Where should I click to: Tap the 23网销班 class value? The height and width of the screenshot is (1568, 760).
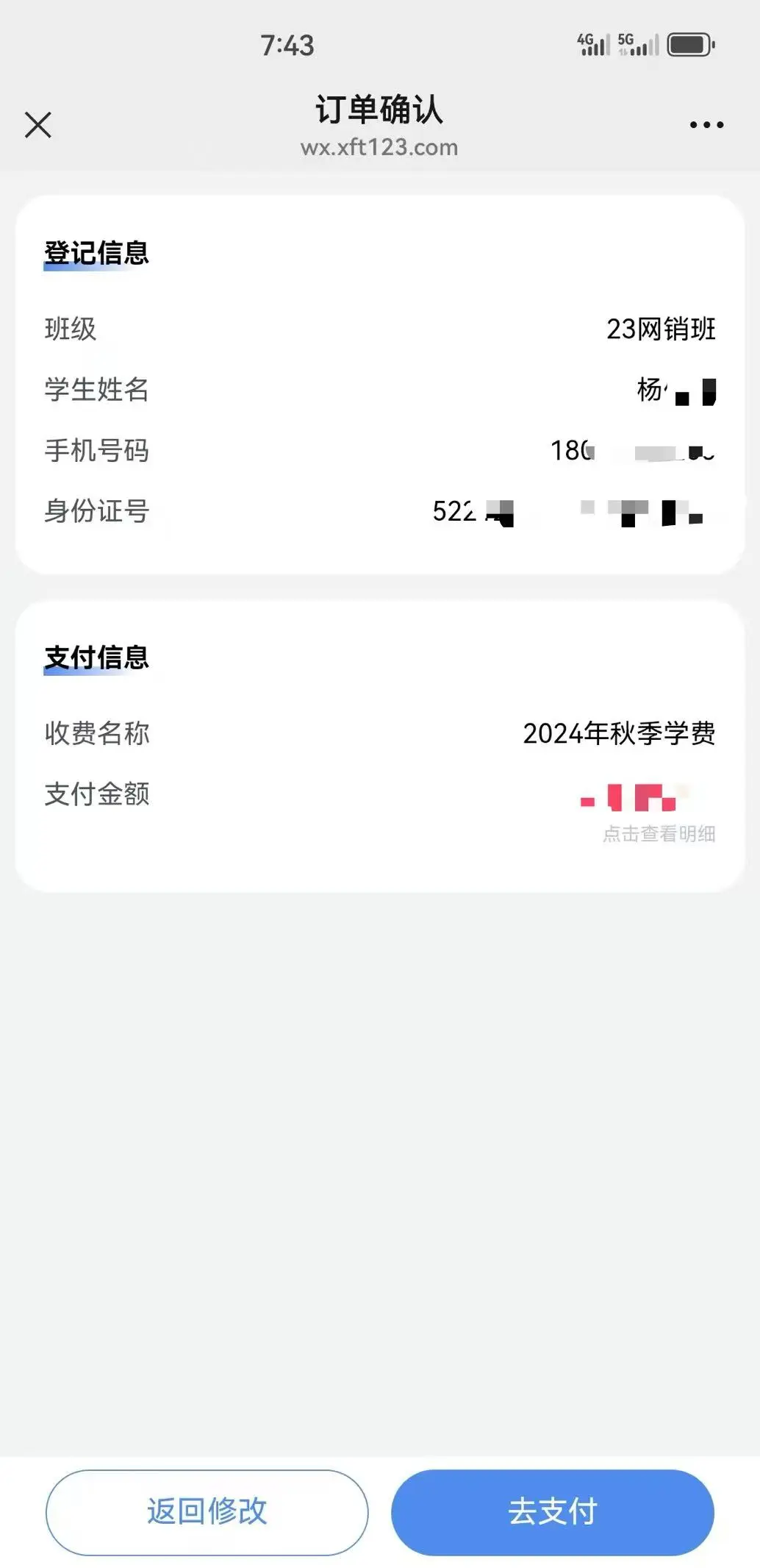coord(662,329)
